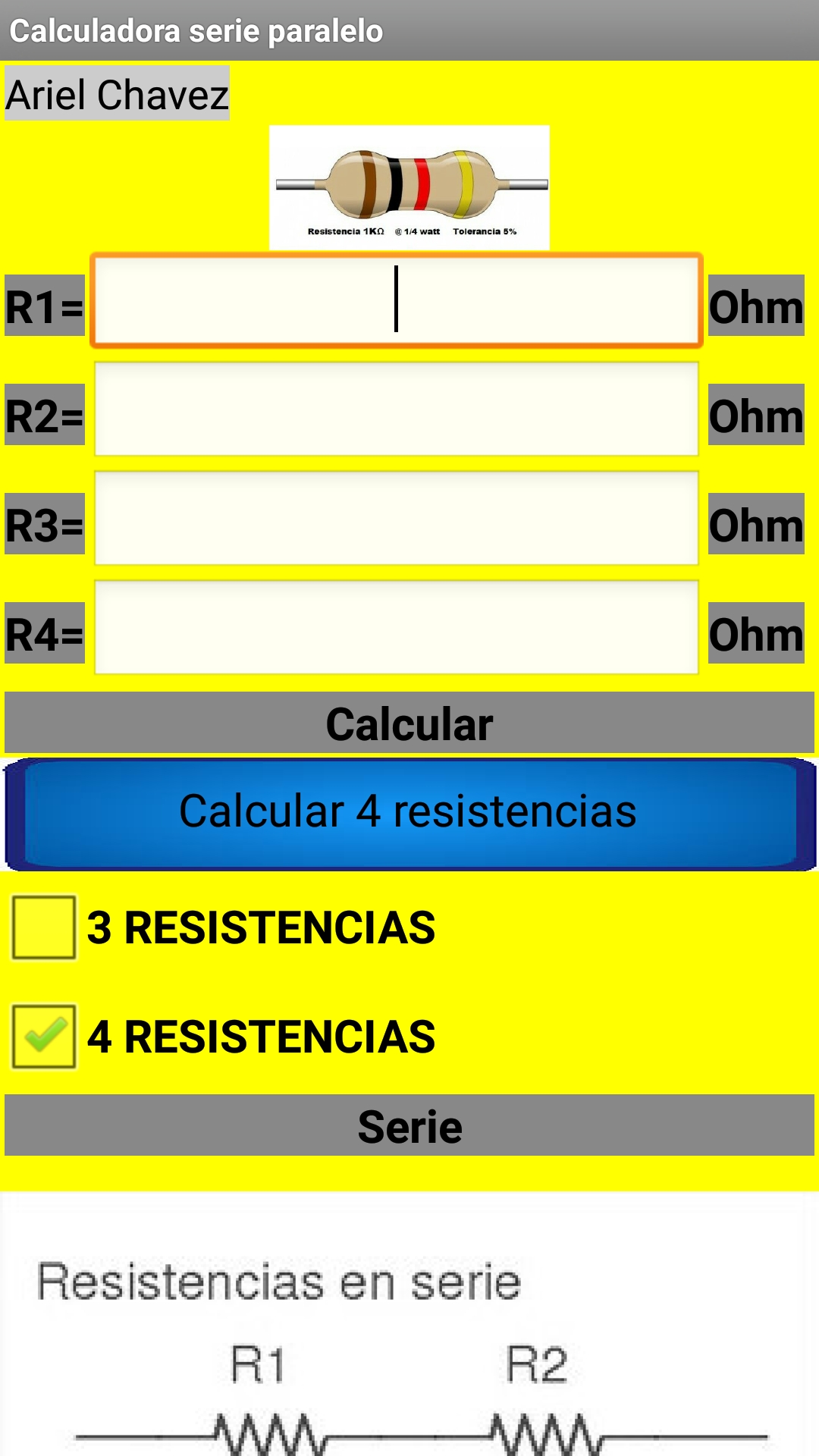Select the R3 resistance input field
819x1456 pixels.
click(397, 519)
